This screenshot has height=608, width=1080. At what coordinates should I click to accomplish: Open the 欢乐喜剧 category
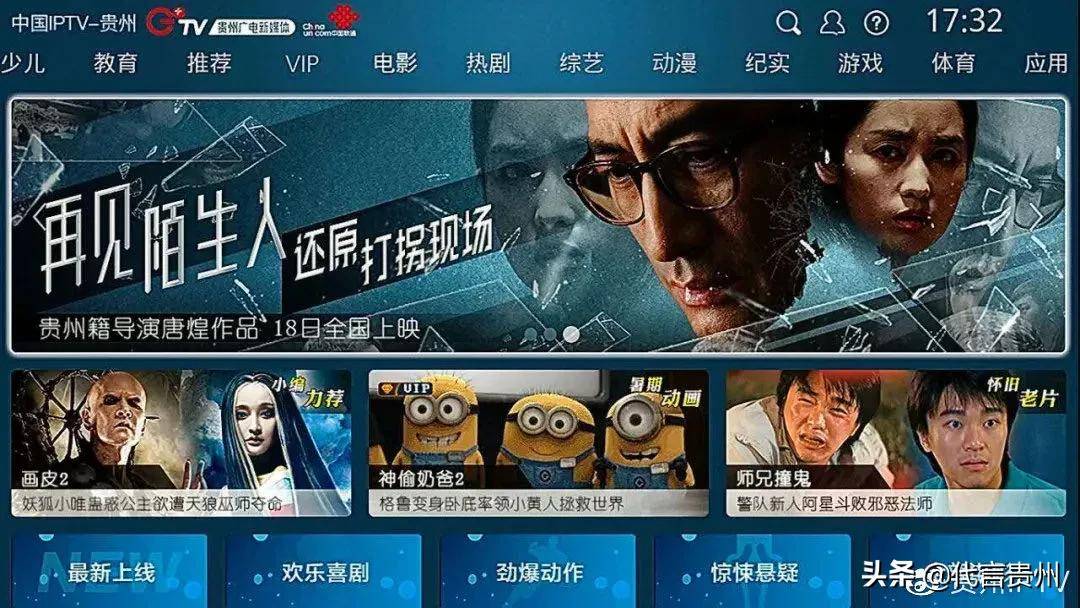[x=324, y=573]
